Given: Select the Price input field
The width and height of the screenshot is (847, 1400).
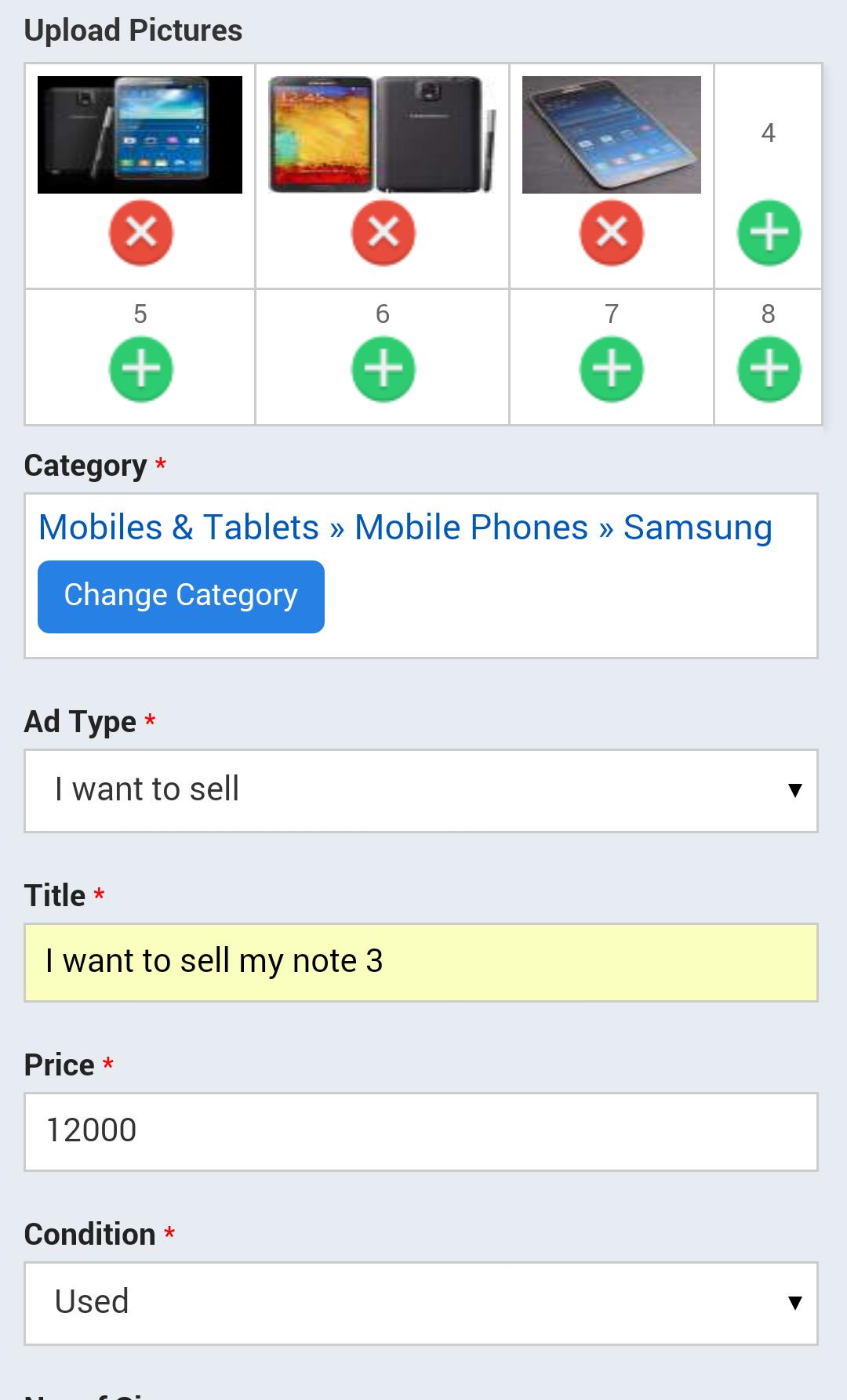Looking at the screenshot, I should (422, 1130).
